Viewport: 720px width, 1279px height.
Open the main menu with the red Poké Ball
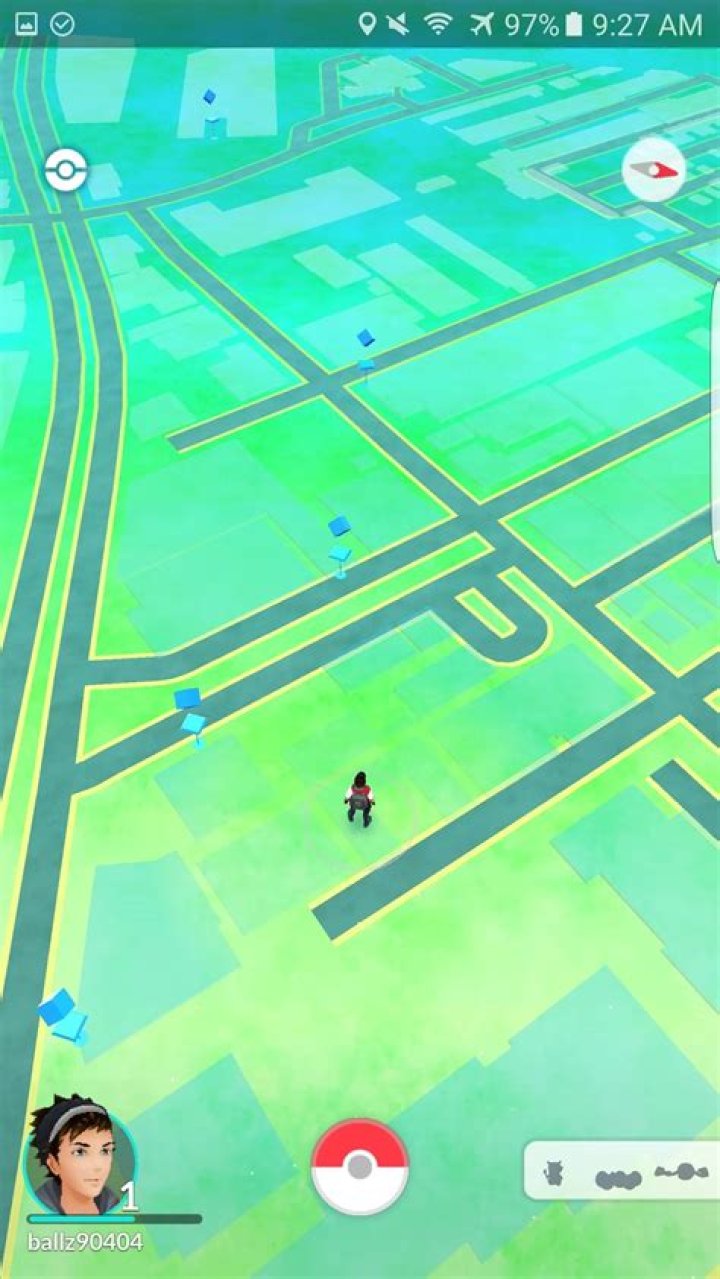click(360, 1166)
